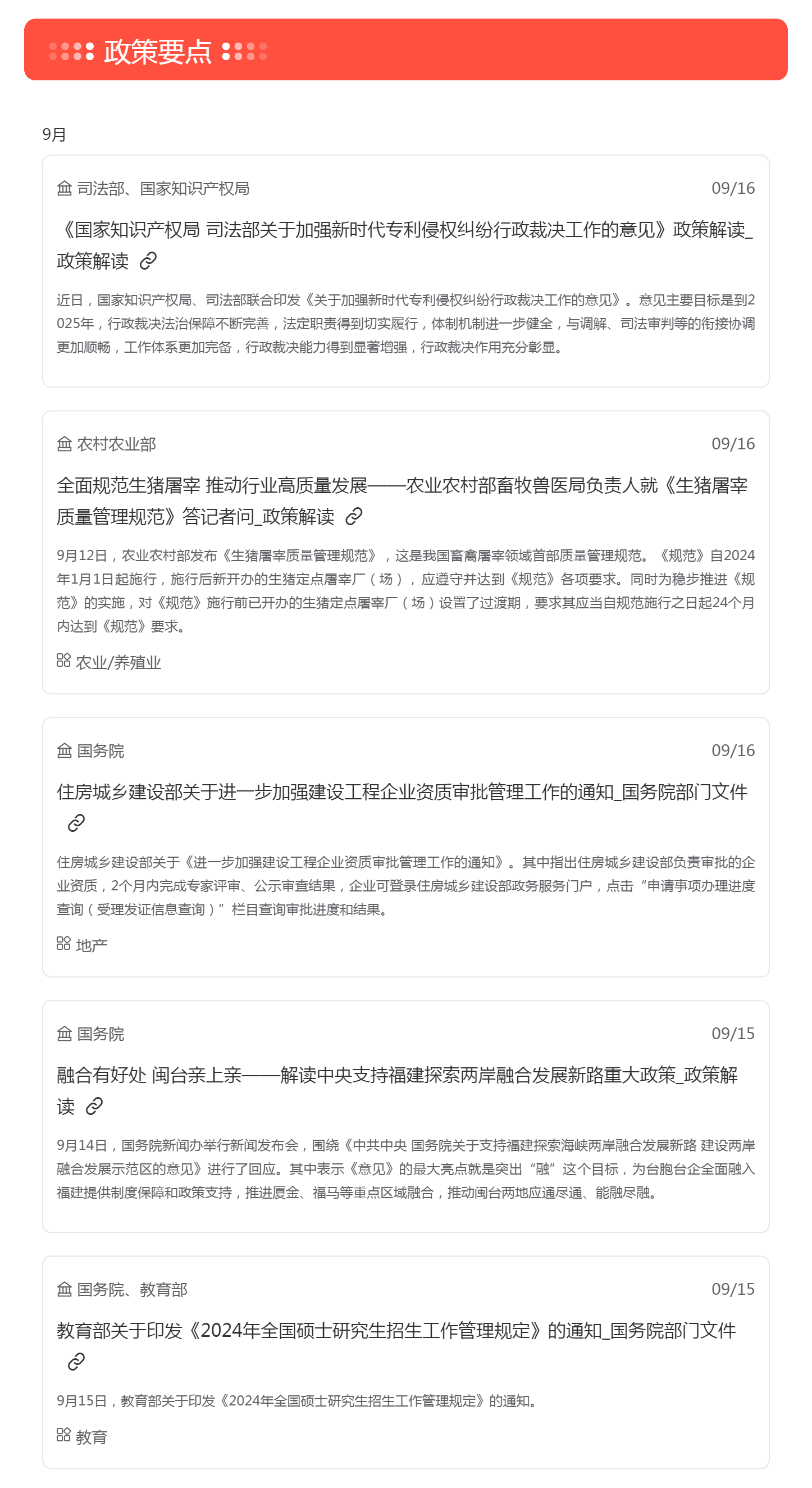Select the 教育 category tag
812x1488 pixels.
82,1436
